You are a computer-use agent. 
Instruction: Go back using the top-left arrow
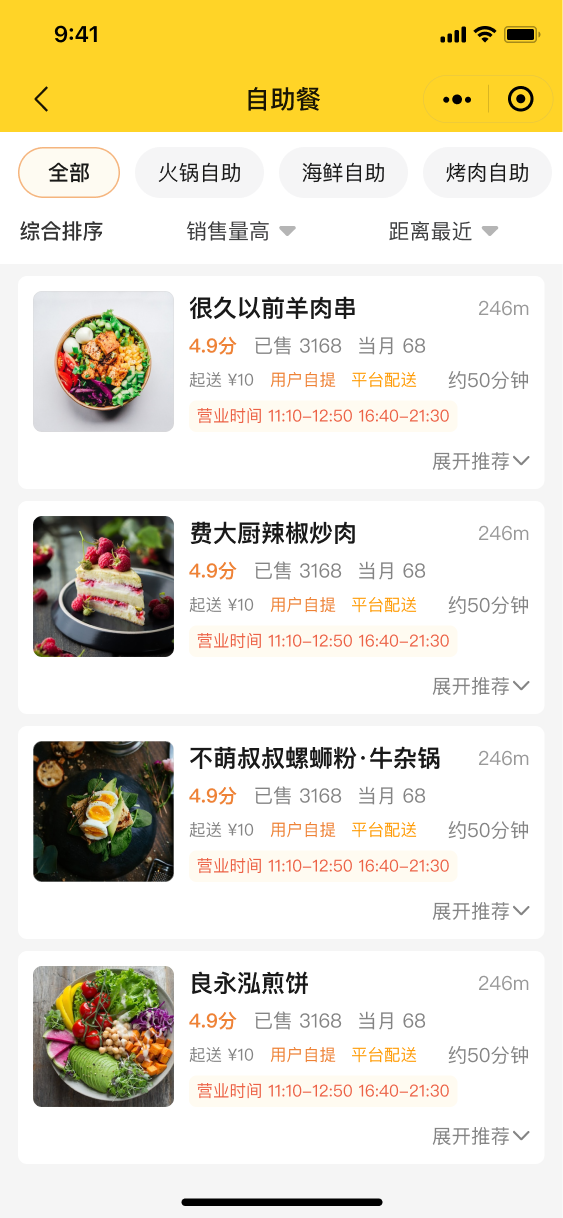[x=41, y=99]
